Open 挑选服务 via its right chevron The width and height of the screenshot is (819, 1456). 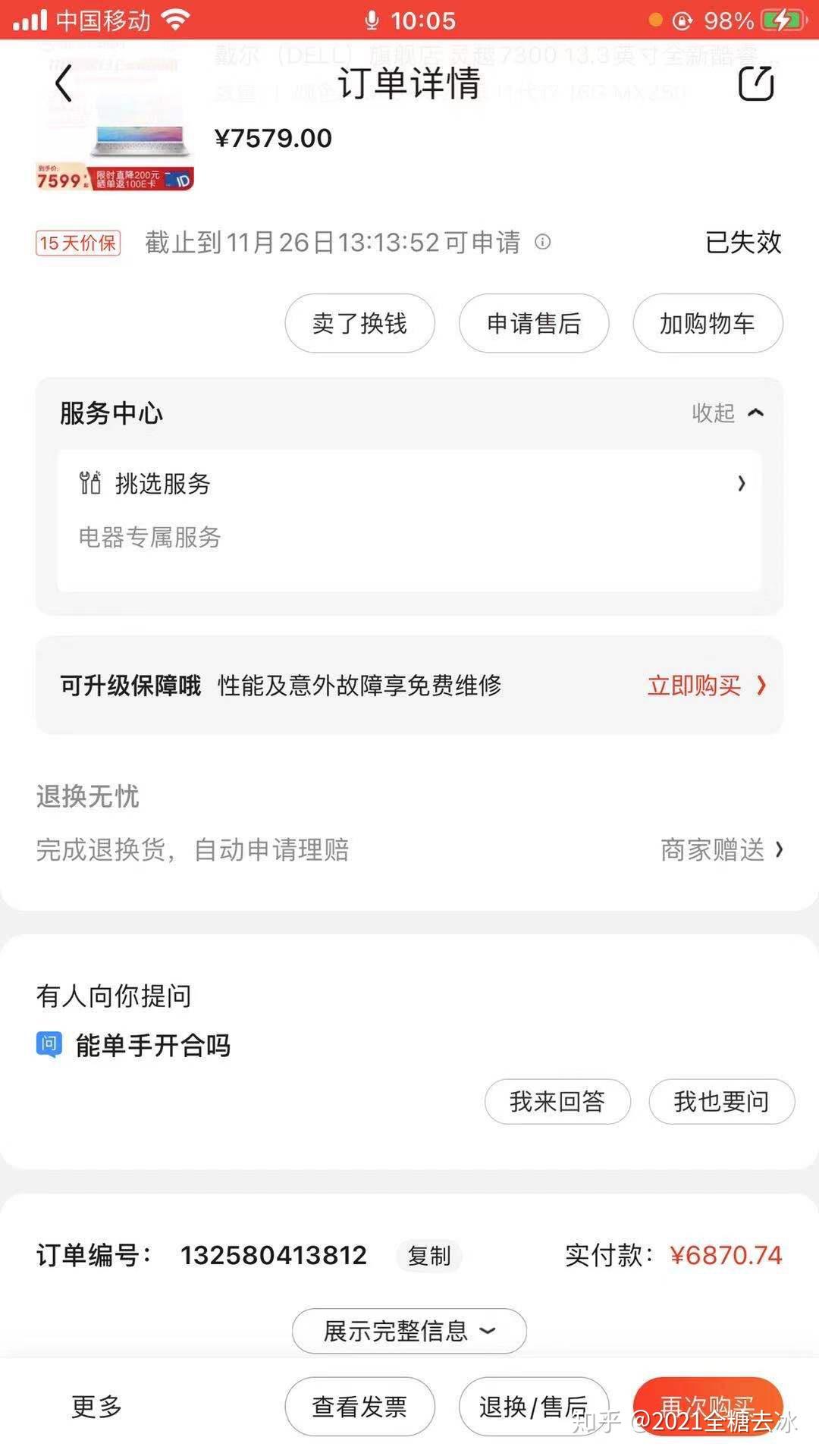pos(741,483)
